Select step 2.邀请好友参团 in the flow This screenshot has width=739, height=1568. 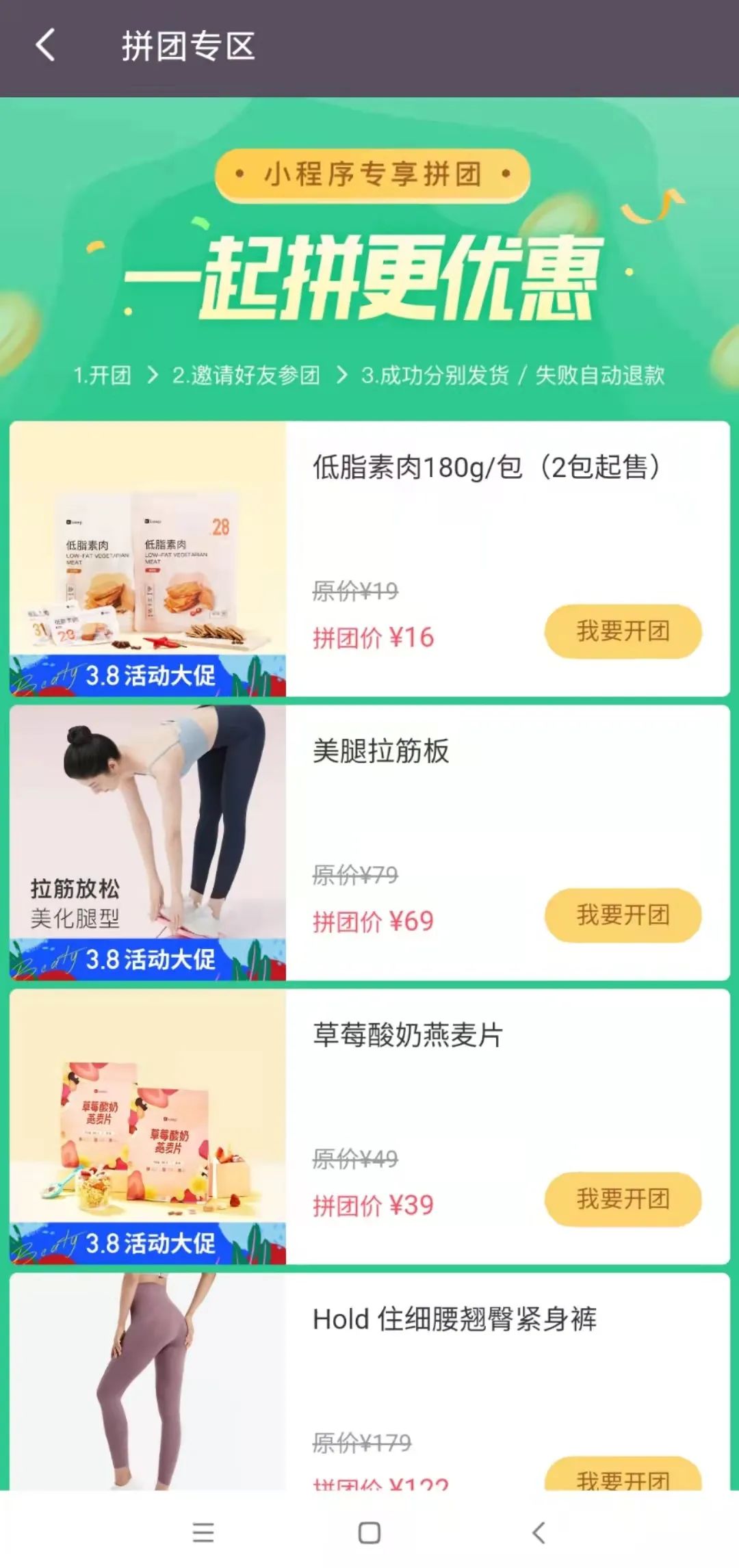point(246,376)
